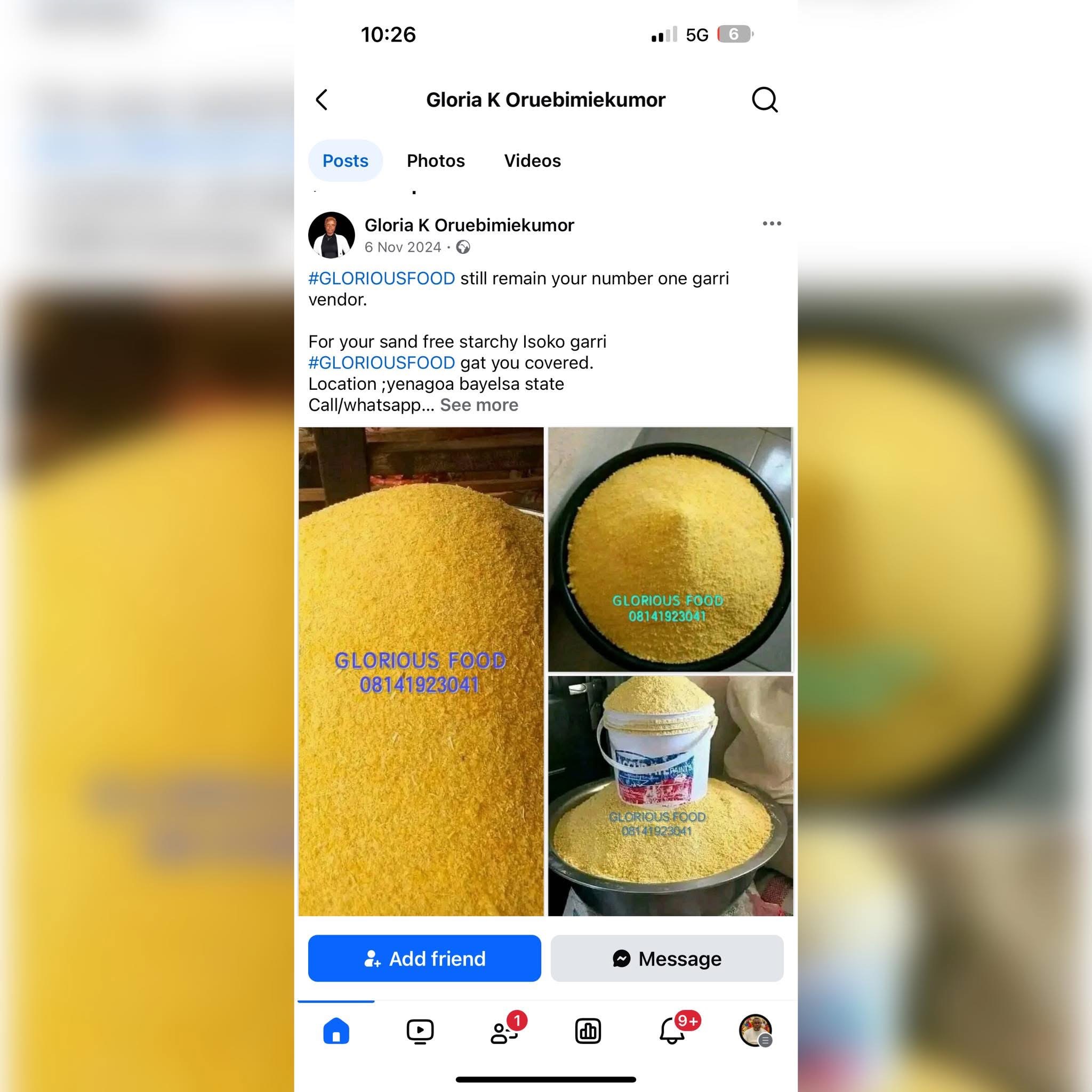Open the photo of garri in black basin
The image size is (1092, 1092).
coord(670,549)
